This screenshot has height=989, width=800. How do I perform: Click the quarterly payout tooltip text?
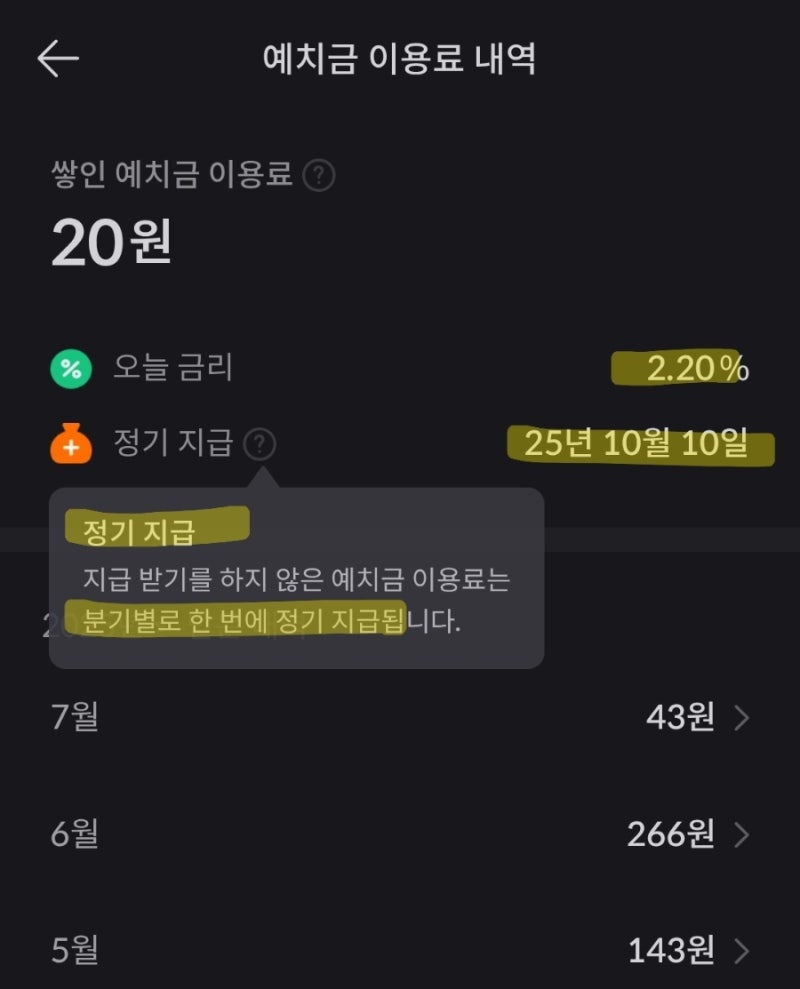pos(295,600)
